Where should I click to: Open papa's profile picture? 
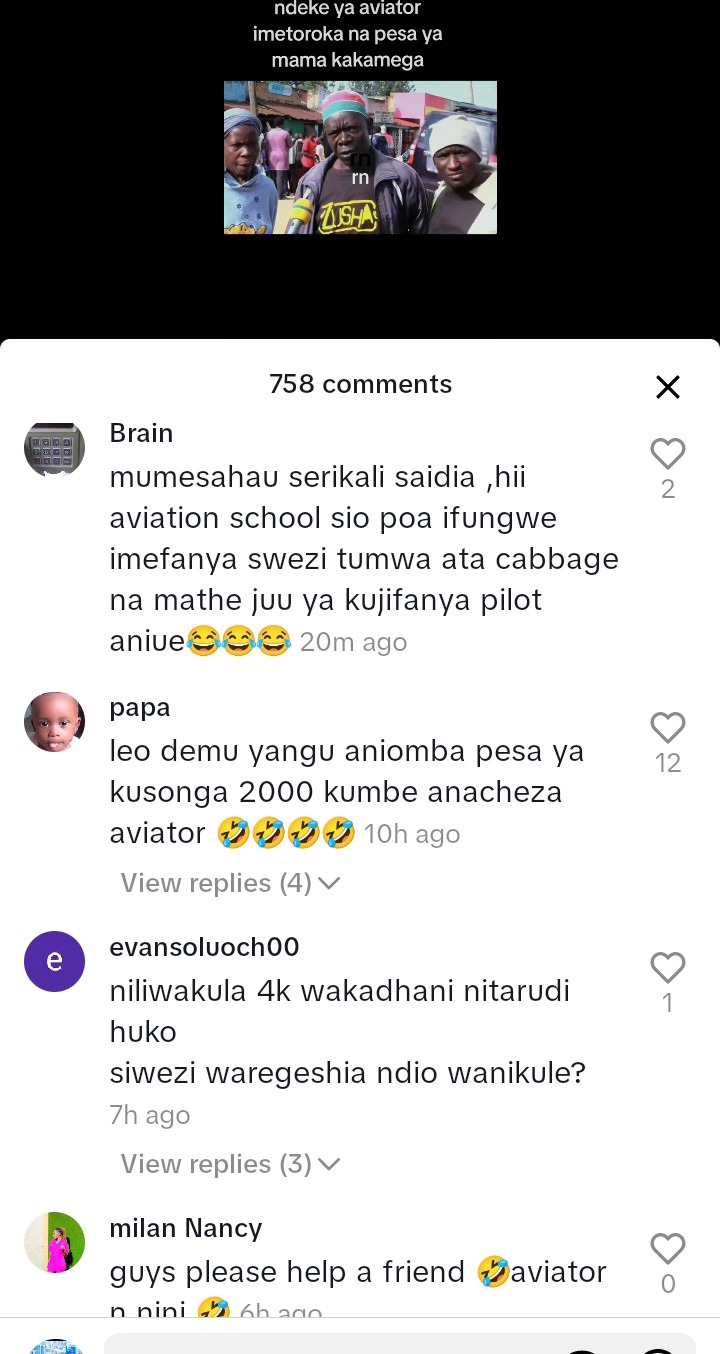coord(54,722)
